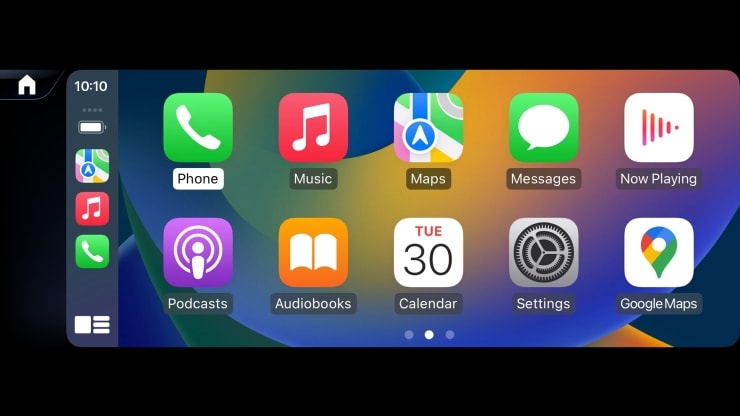Screen dimensions: 740x416
Task: Open Music from the sidebar dock
Action: pyautogui.click(x=92, y=209)
